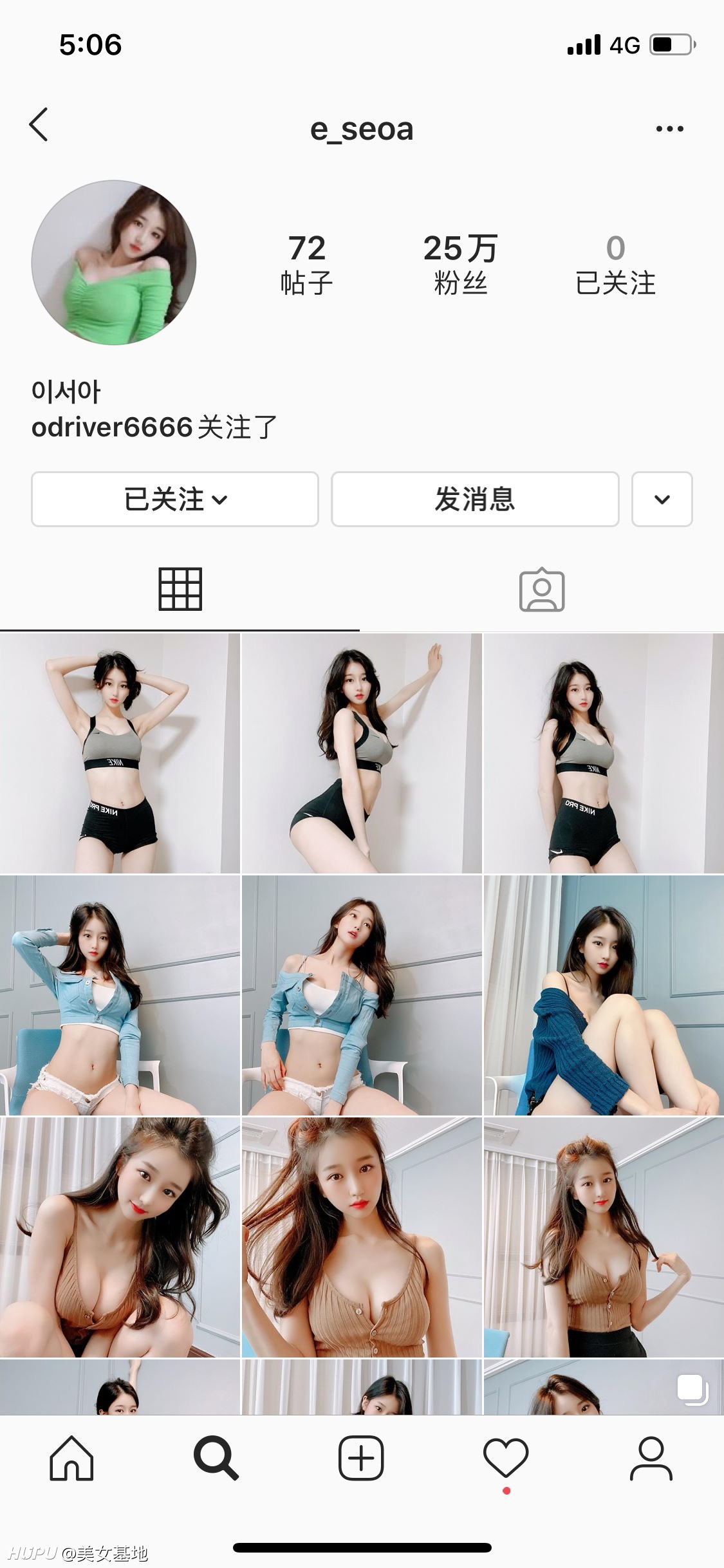Open the post with the navy knit cardigan
Image resolution: width=724 pixels, height=1568 pixels.
pos(604,995)
